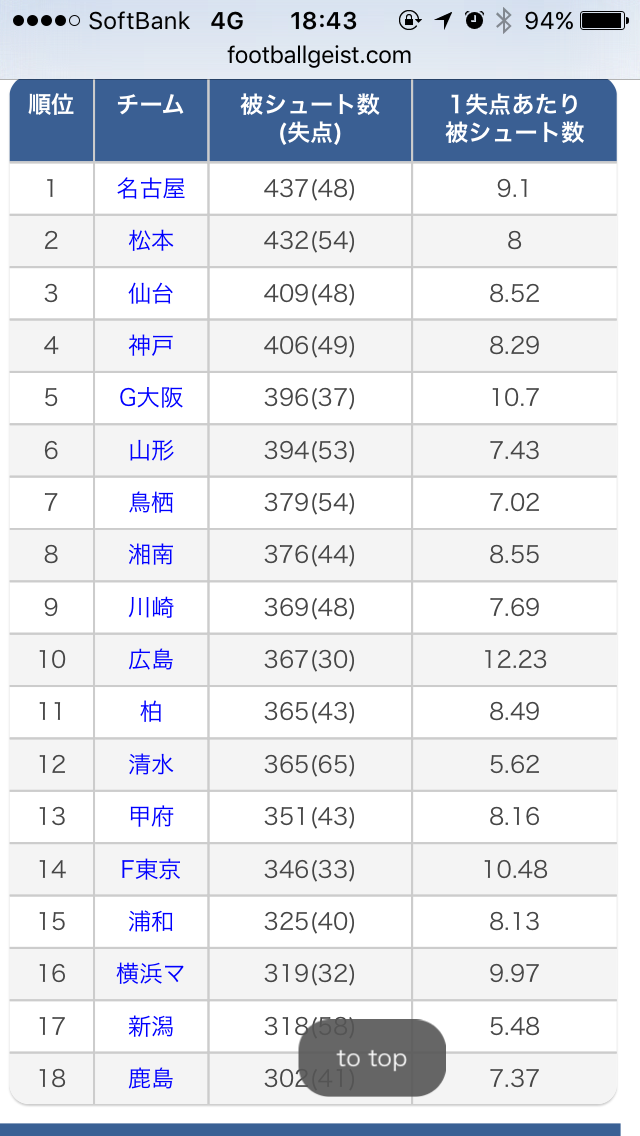Viewport: 640px width, 1136px height.
Task: Open the 神戸 team page
Action: tap(151, 346)
